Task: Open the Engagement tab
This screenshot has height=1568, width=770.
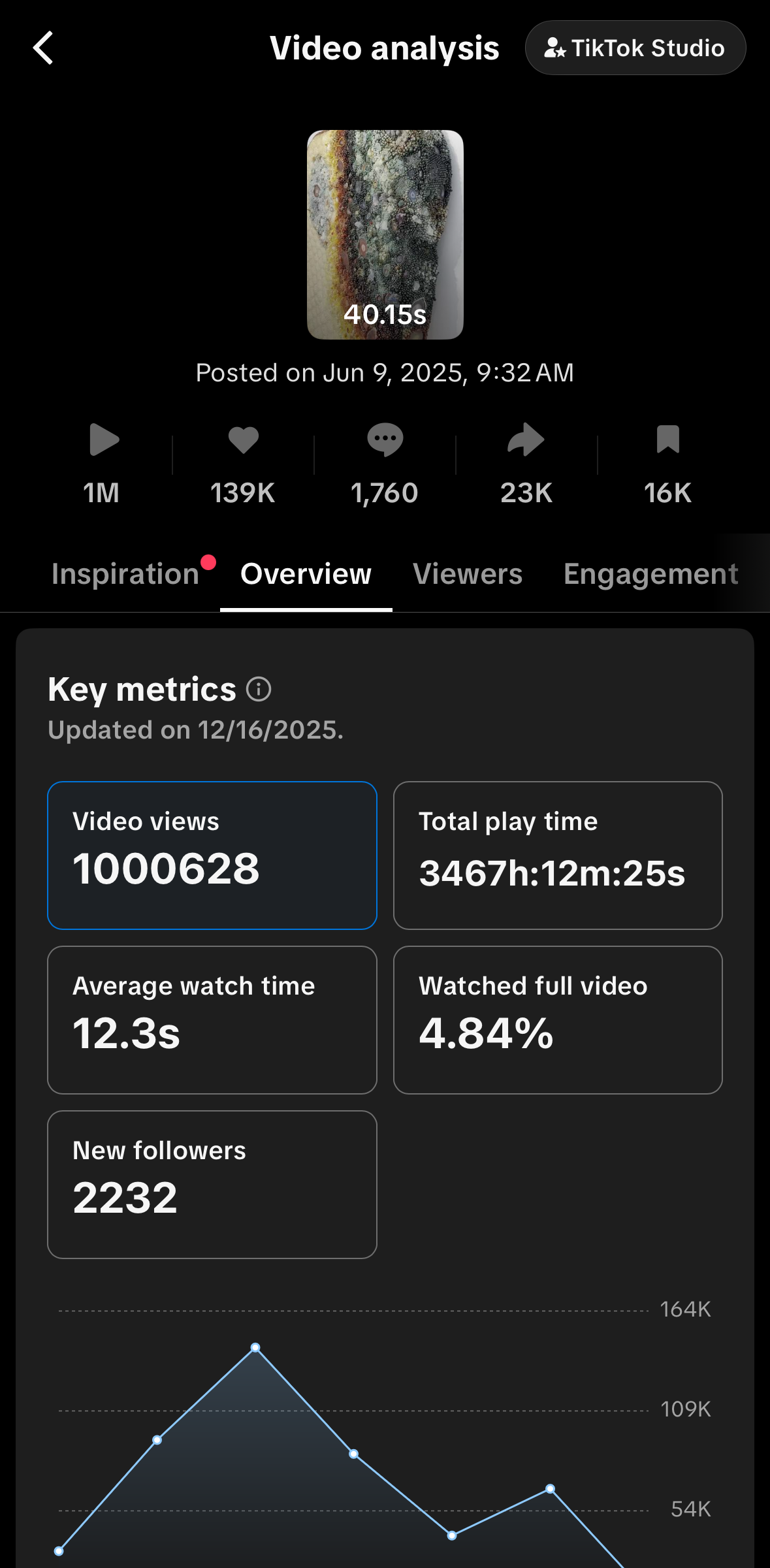Action: click(650, 573)
